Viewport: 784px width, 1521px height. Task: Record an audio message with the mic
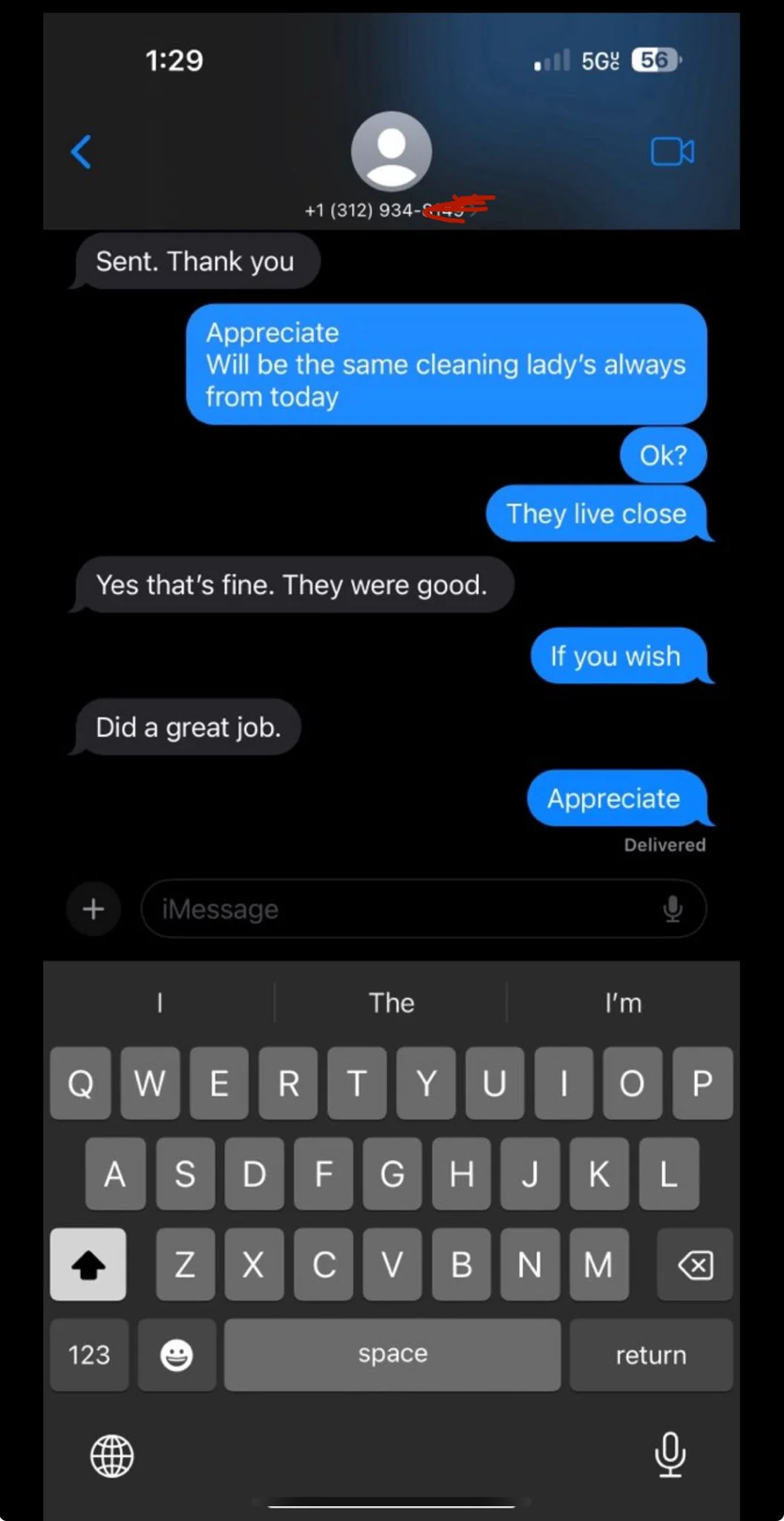click(x=673, y=909)
